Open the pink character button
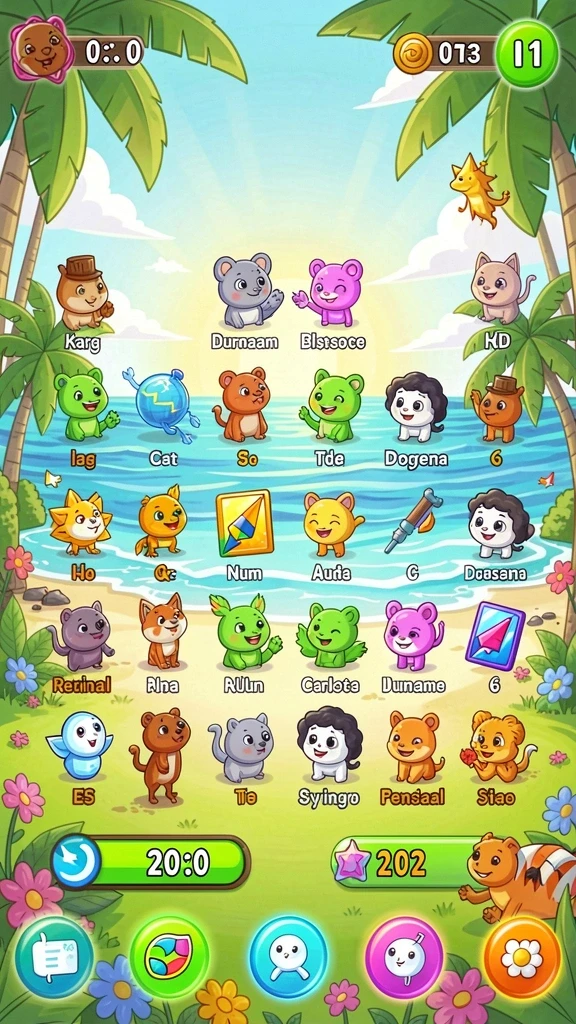576x1024 pixels. (x=404, y=956)
